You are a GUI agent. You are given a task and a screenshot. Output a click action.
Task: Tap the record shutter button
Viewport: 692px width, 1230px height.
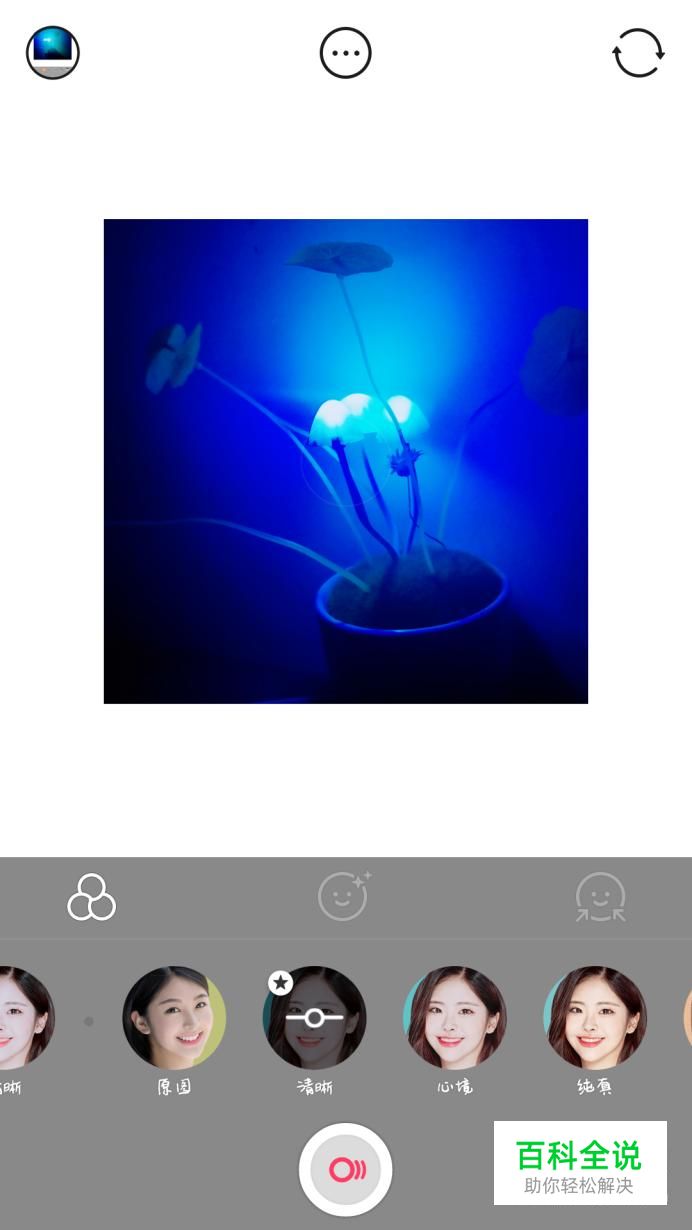point(345,1169)
